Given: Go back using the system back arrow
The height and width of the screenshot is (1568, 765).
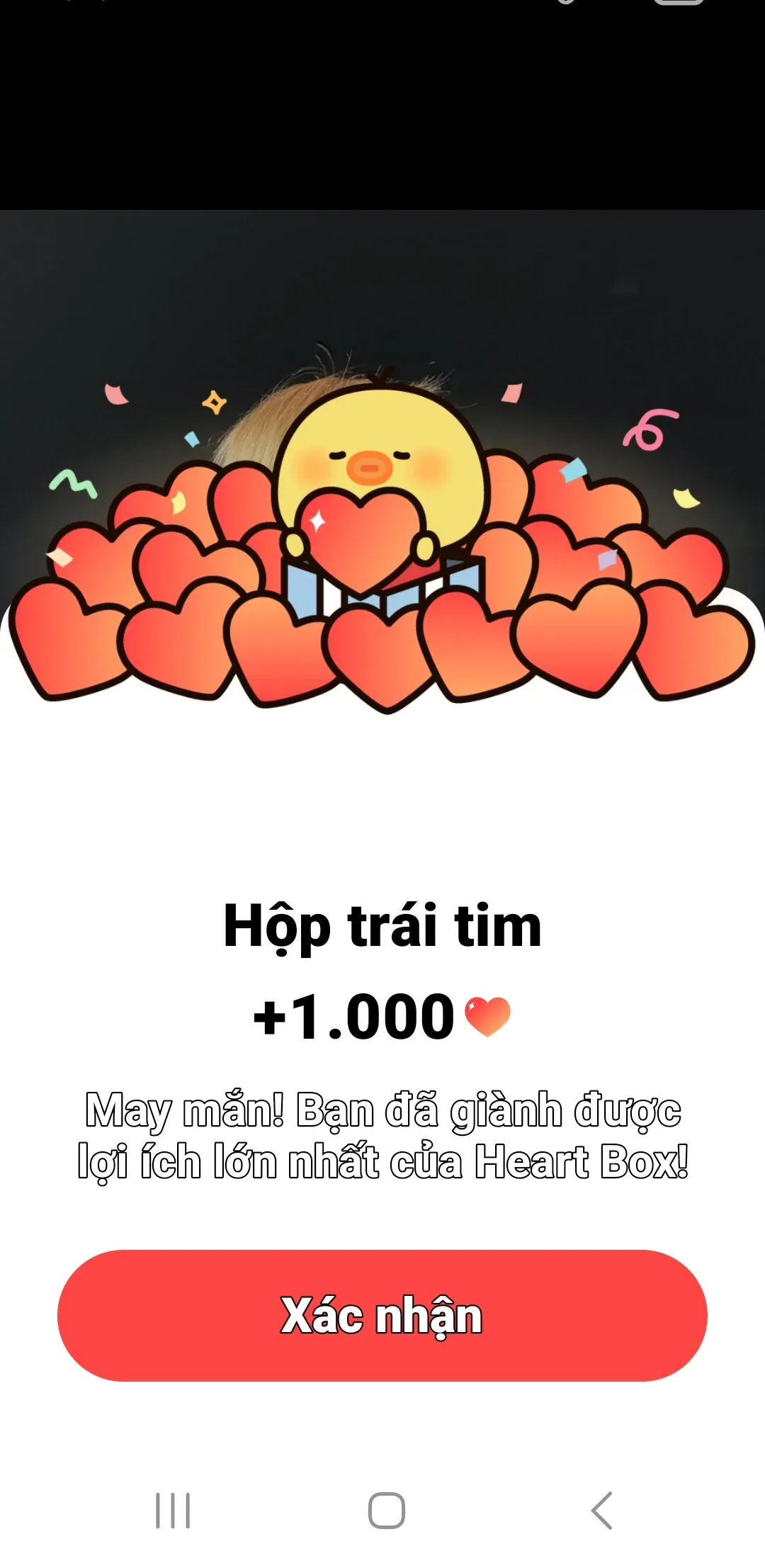Looking at the screenshot, I should (x=601, y=1510).
